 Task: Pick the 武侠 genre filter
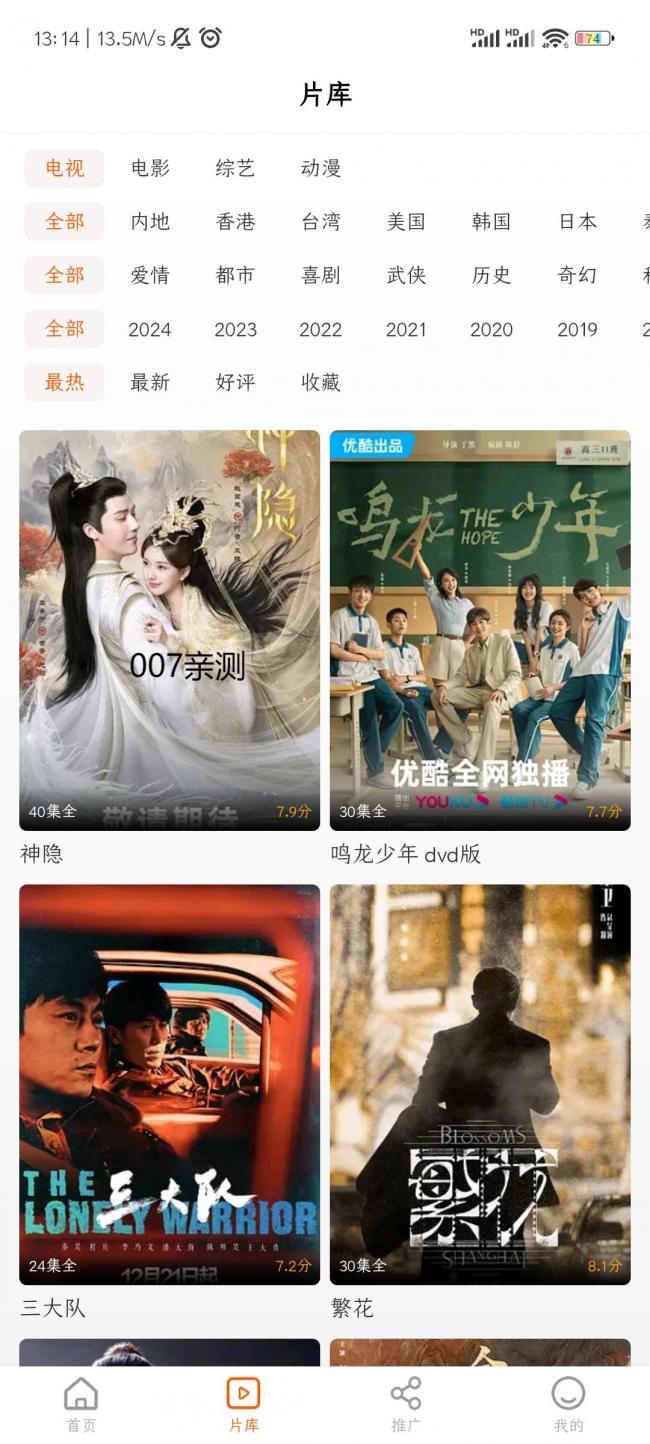pos(406,275)
